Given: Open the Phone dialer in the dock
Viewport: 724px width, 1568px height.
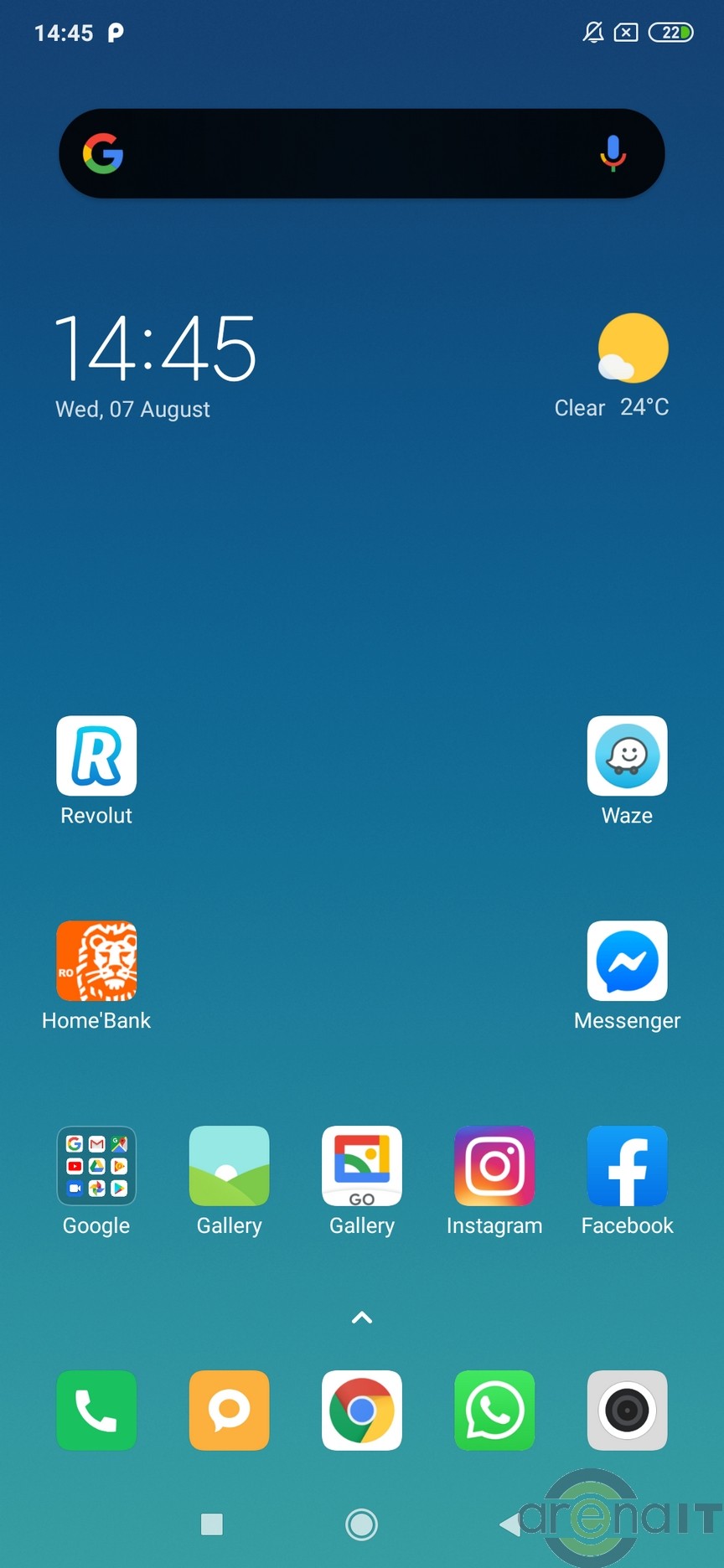Looking at the screenshot, I should tap(96, 1411).
